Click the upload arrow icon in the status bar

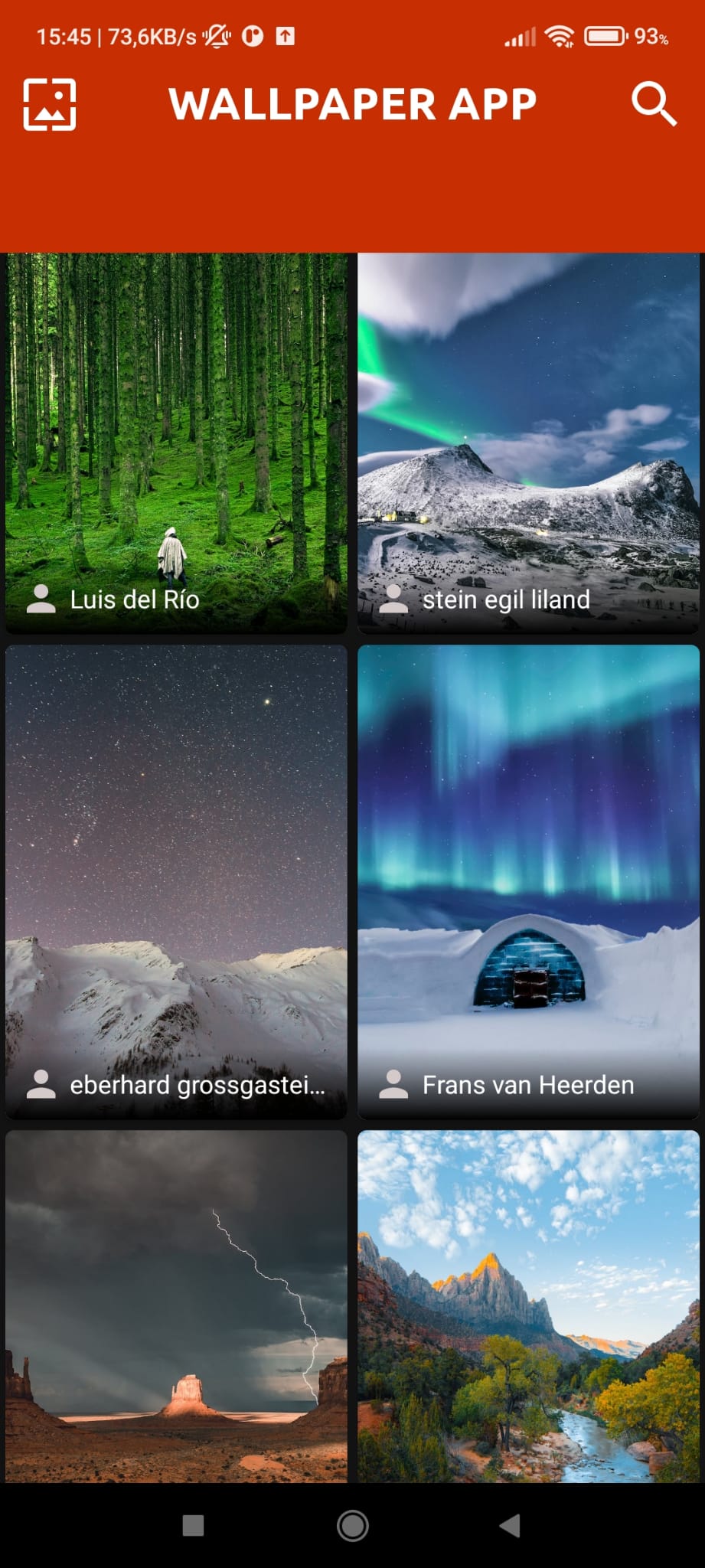pyautogui.click(x=286, y=35)
